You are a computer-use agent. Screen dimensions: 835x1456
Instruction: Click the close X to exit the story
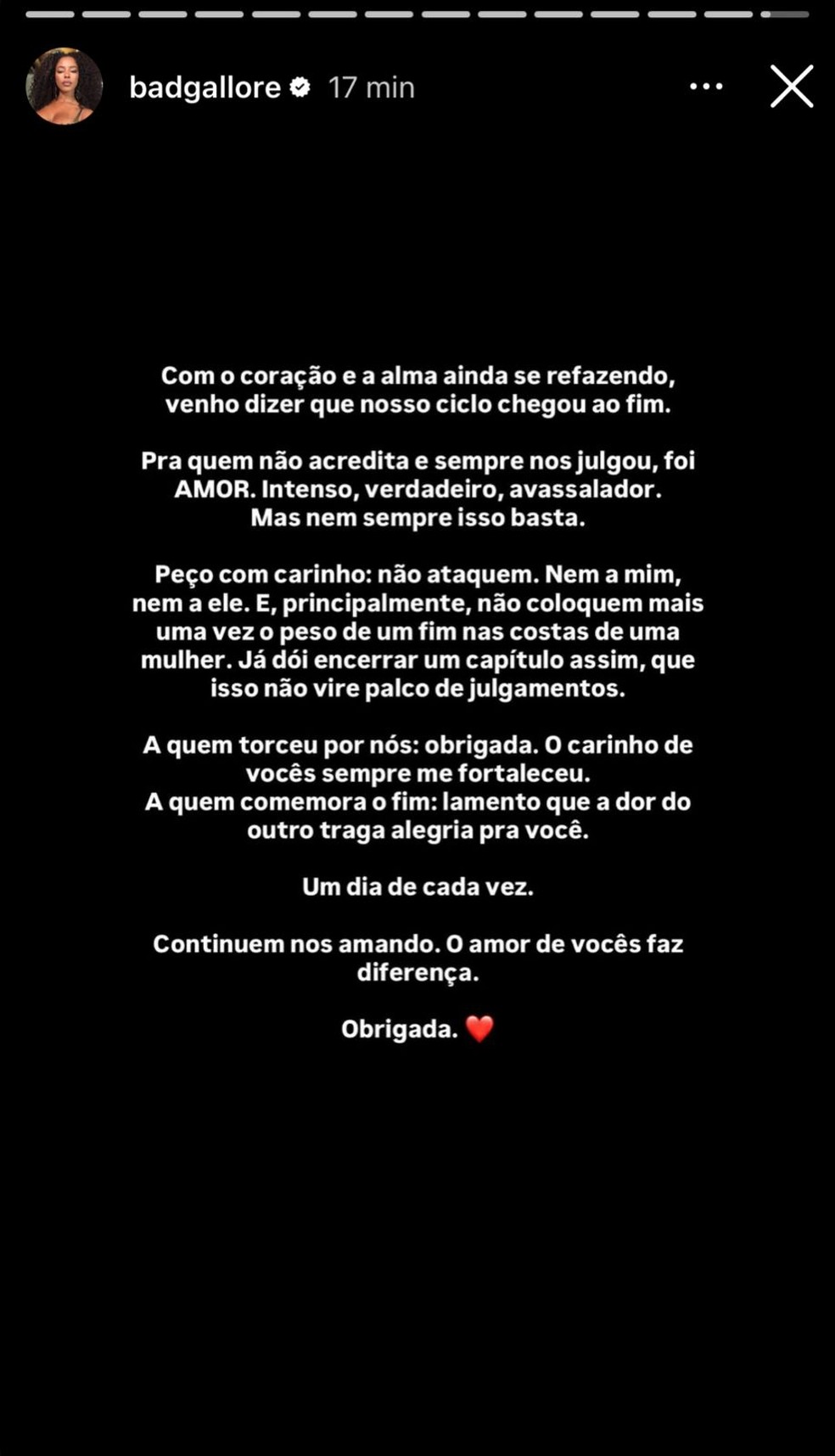pyautogui.click(x=791, y=86)
